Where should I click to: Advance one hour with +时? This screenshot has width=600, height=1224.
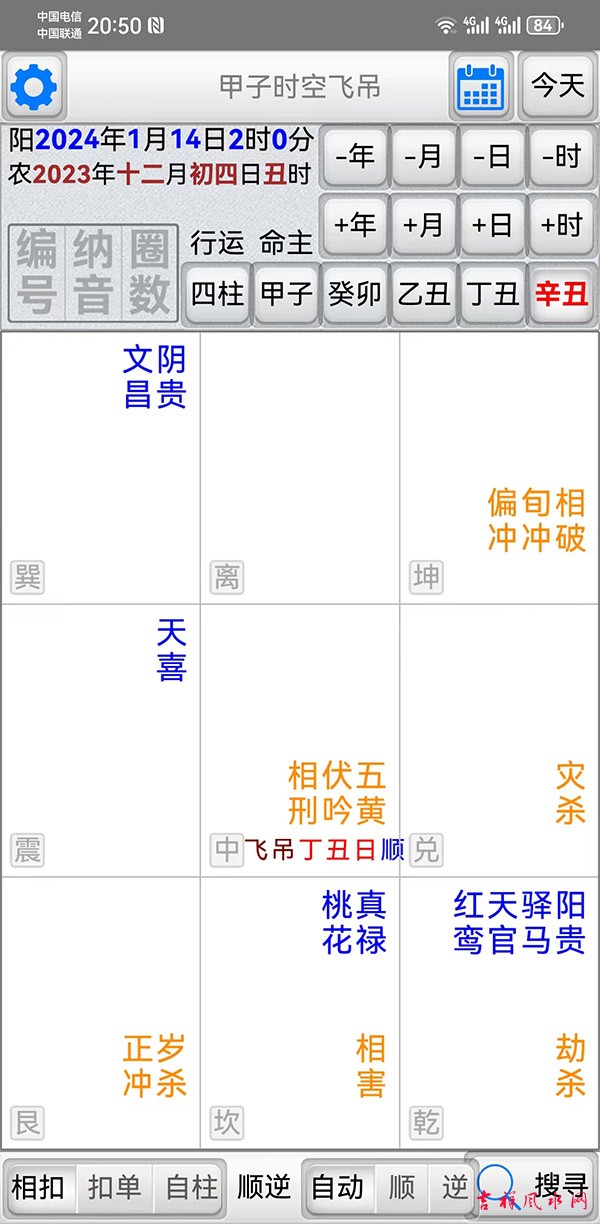(x=561, y=225)
